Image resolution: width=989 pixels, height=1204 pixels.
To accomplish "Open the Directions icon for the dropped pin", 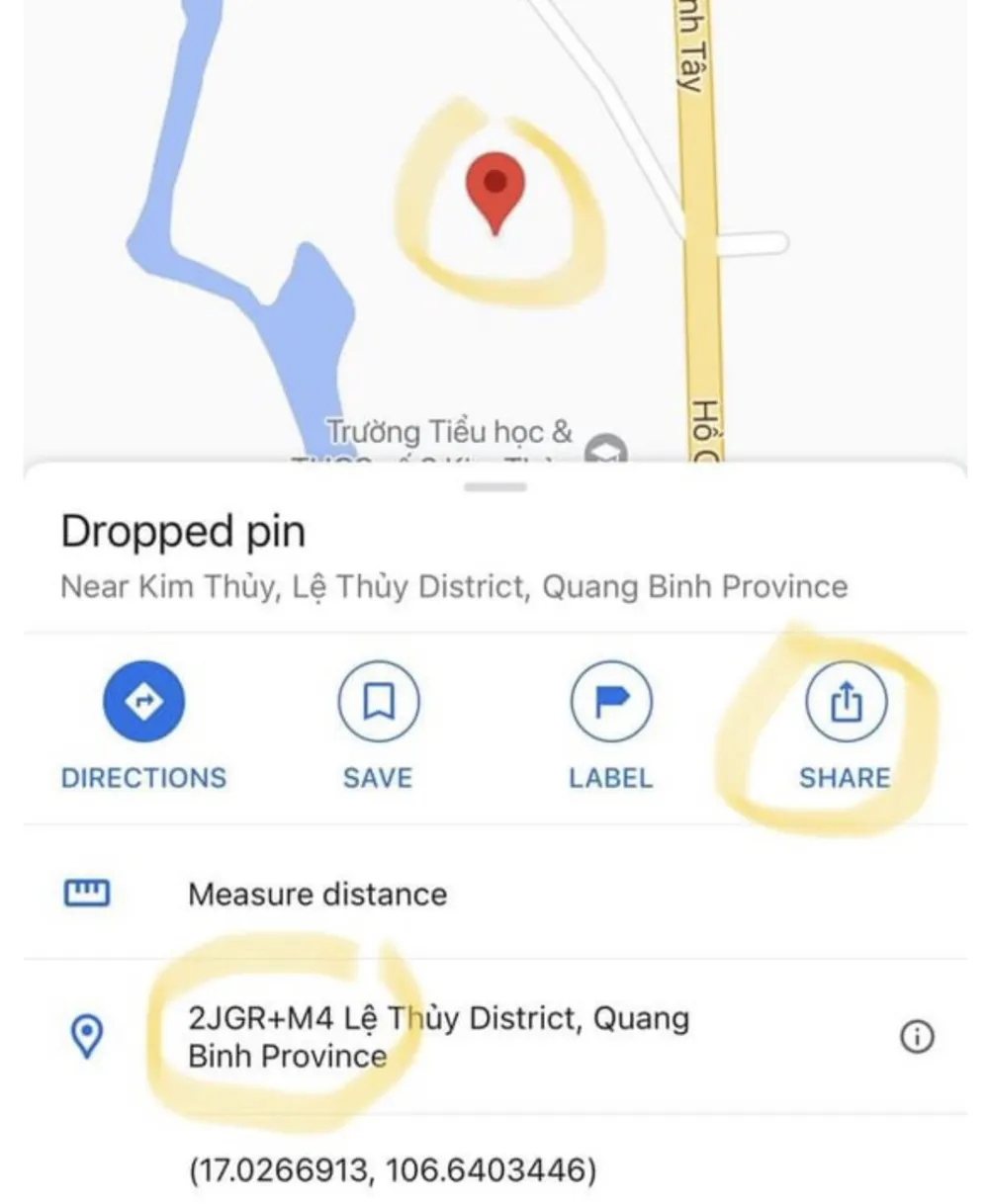I will (x=143, y=702).
